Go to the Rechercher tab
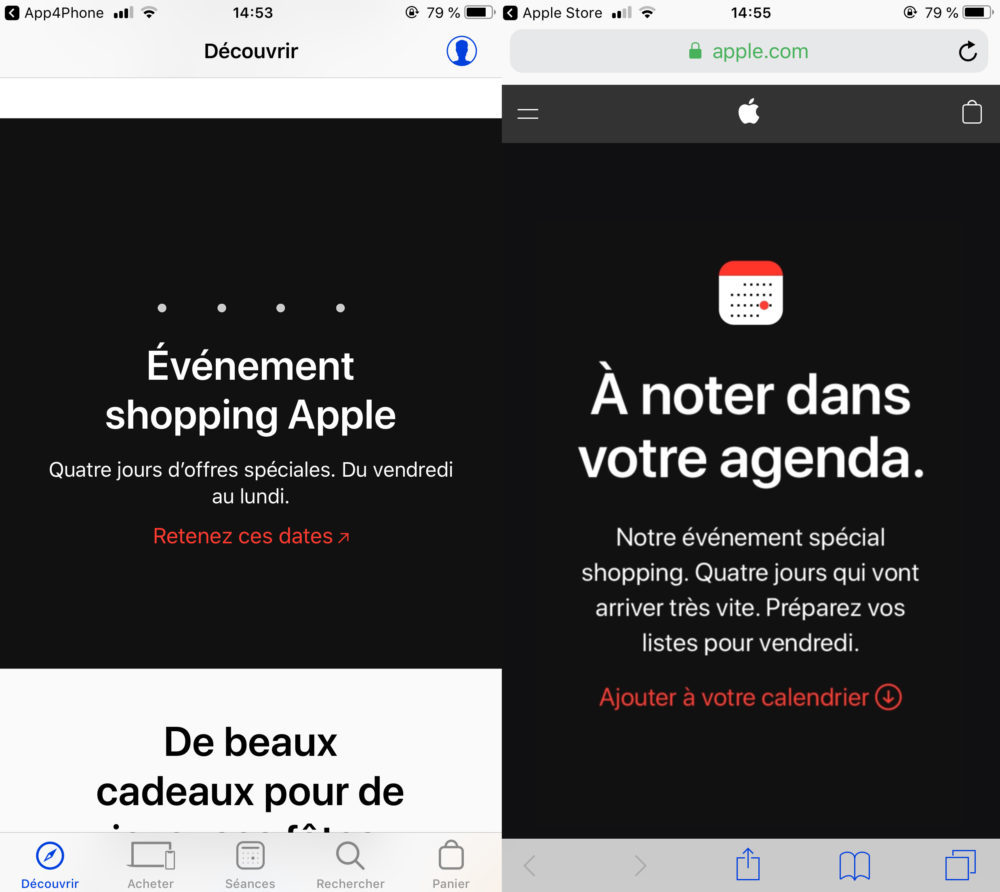 (350, 864)
